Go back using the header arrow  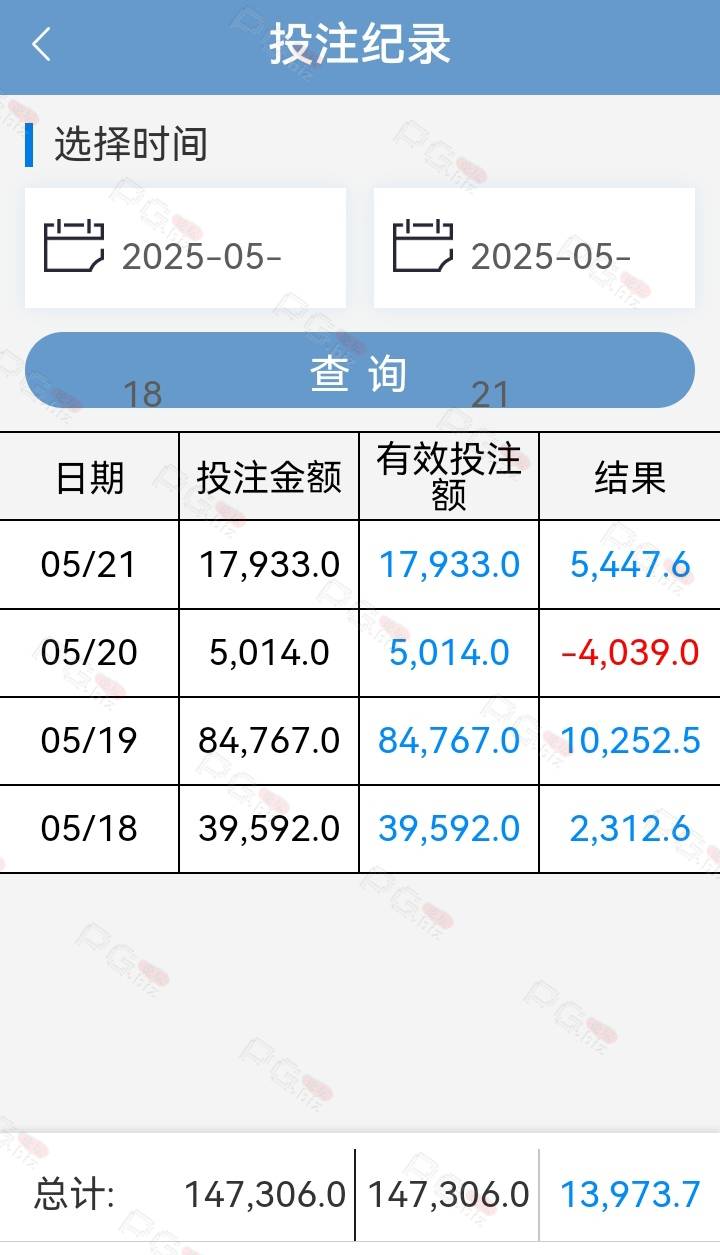click(x=41, y=45)
